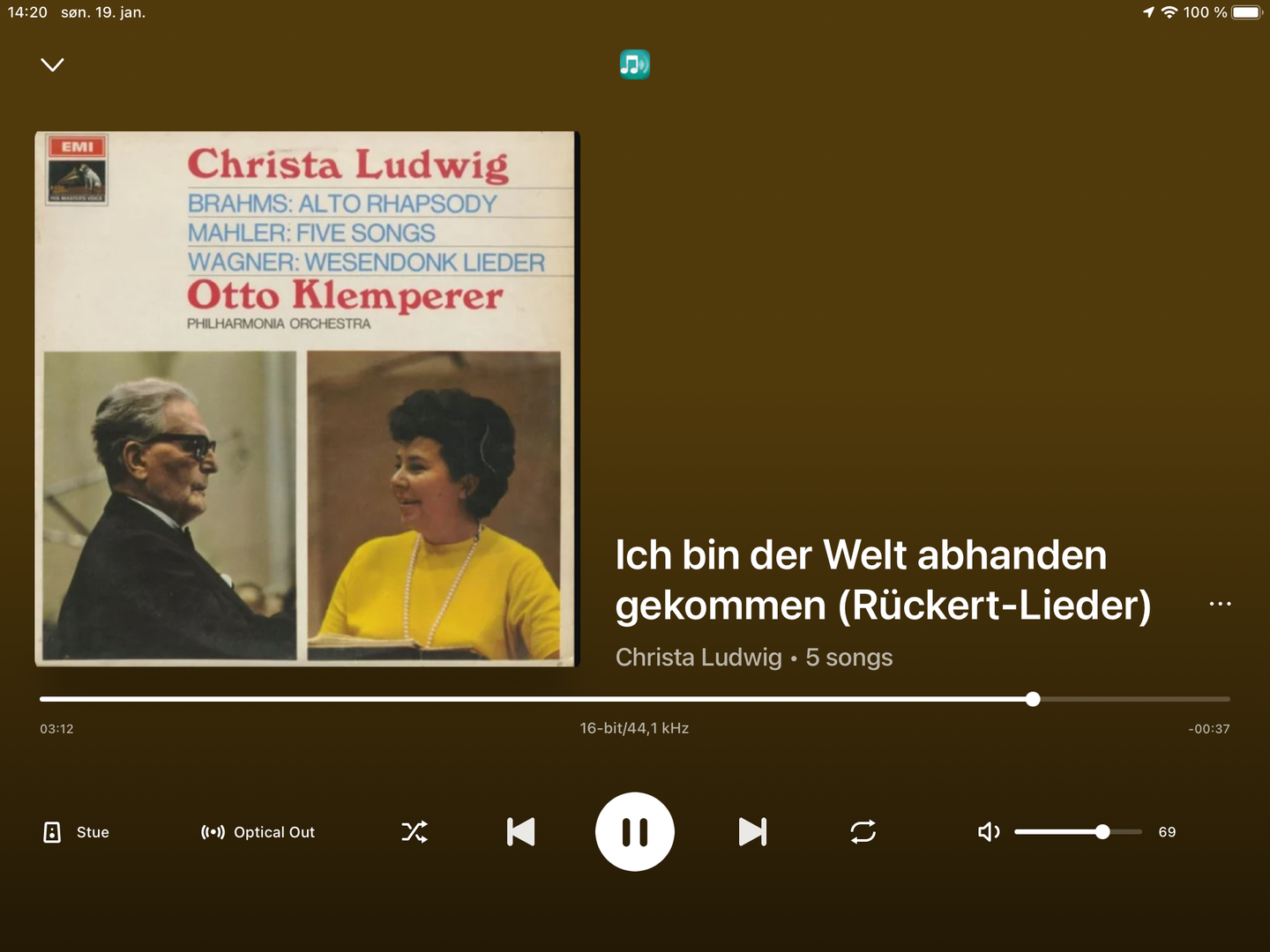Go back to the previous track
This screenshot has height=952, width=1270.
click(520, 831)
